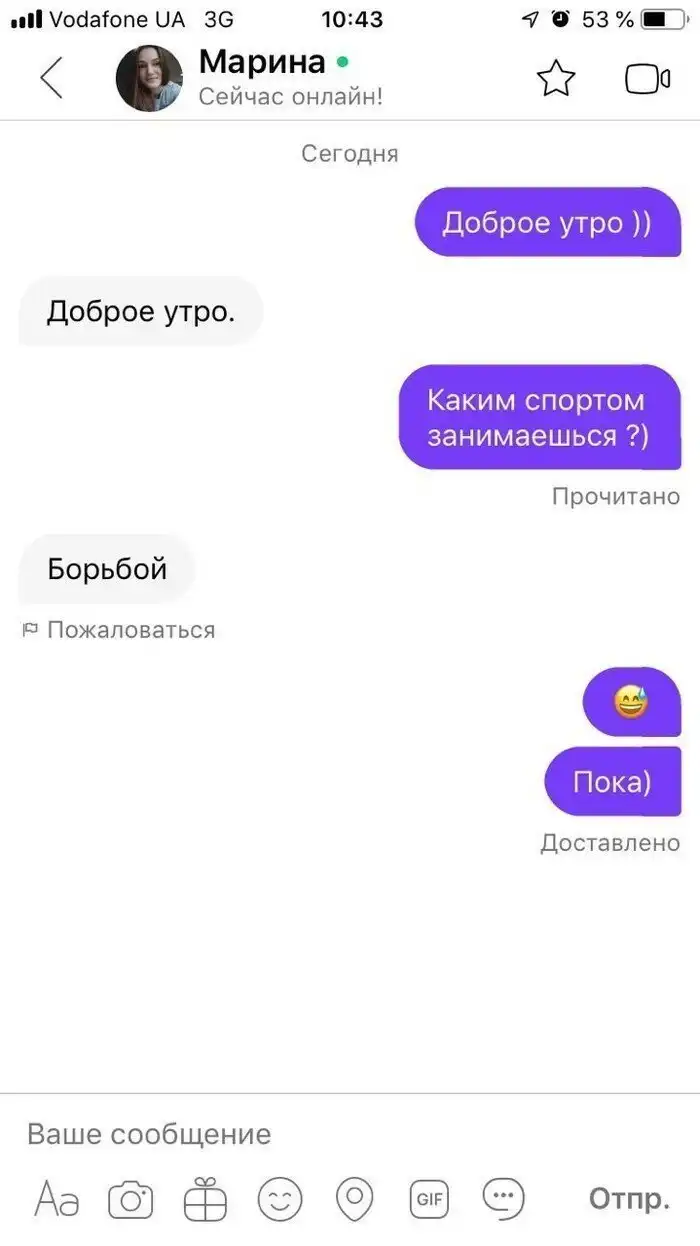Open the Aa text formatting option

[57, 1198]
